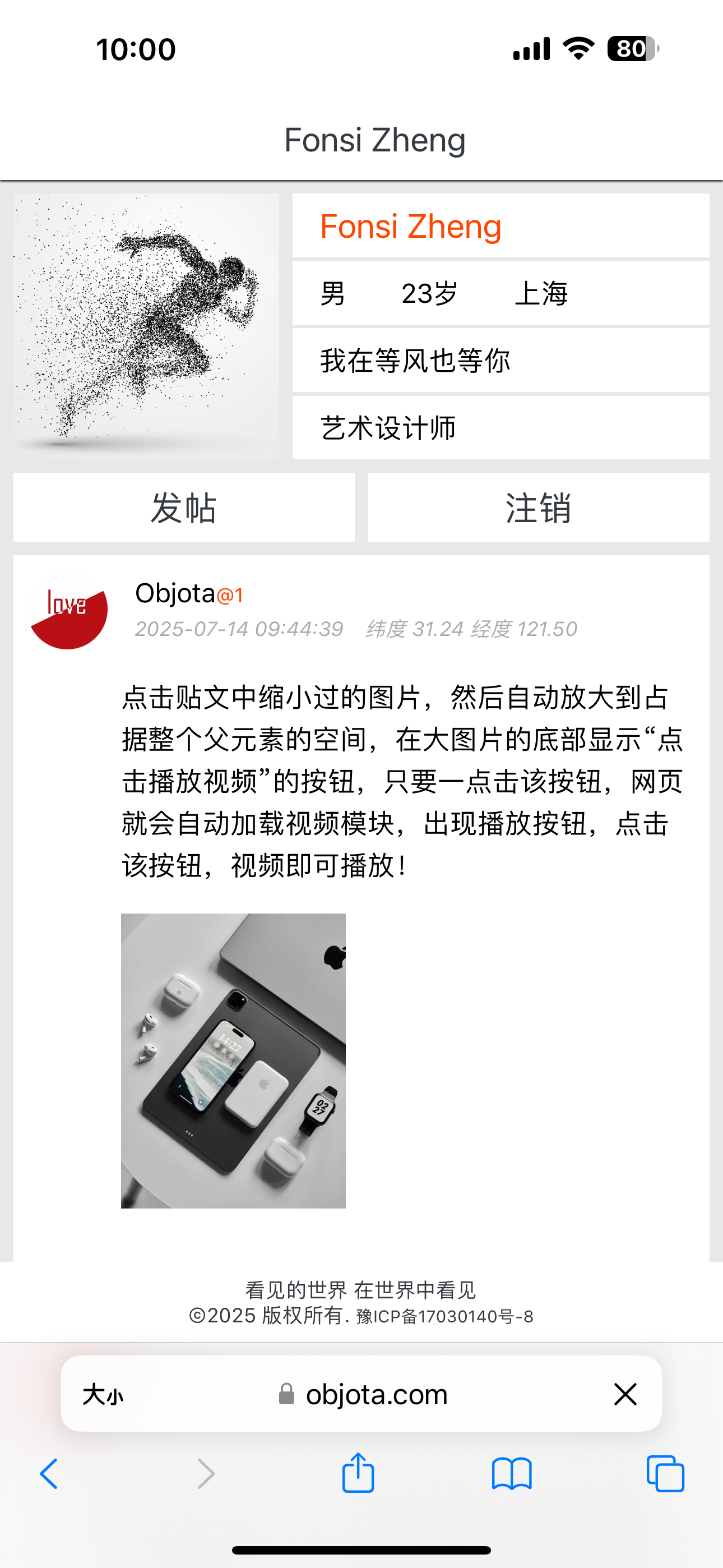
Task: Go back to the previous page in Safari
Action: pos(49,1474)
